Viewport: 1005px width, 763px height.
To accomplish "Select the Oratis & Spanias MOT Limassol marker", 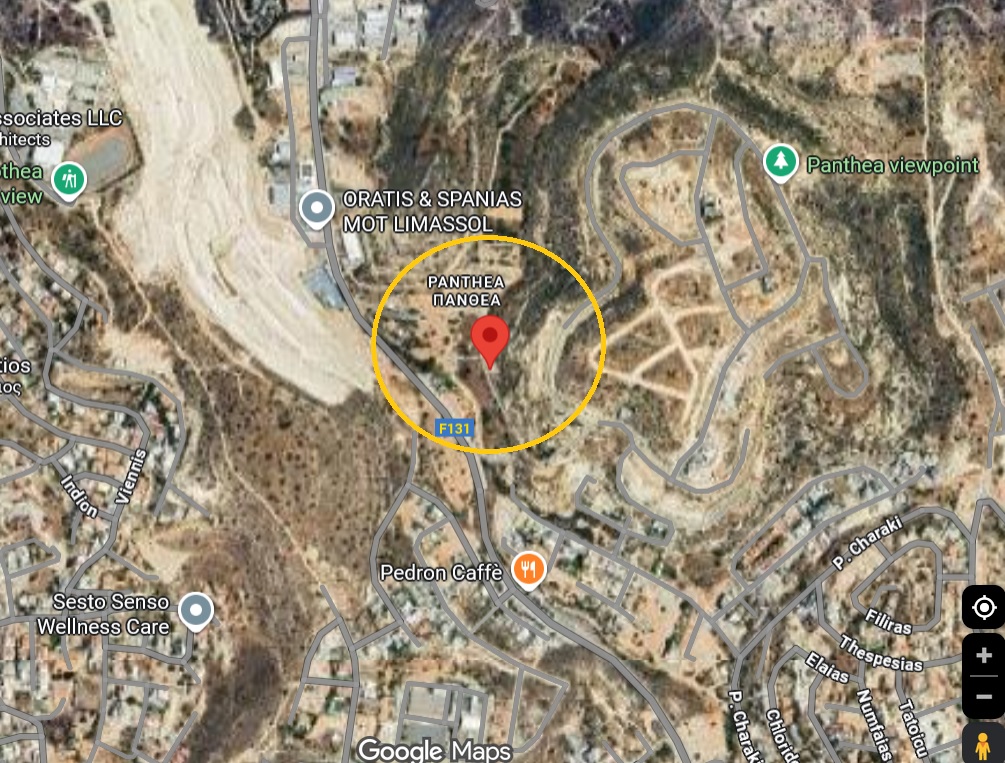I will [x=317, y=209].
